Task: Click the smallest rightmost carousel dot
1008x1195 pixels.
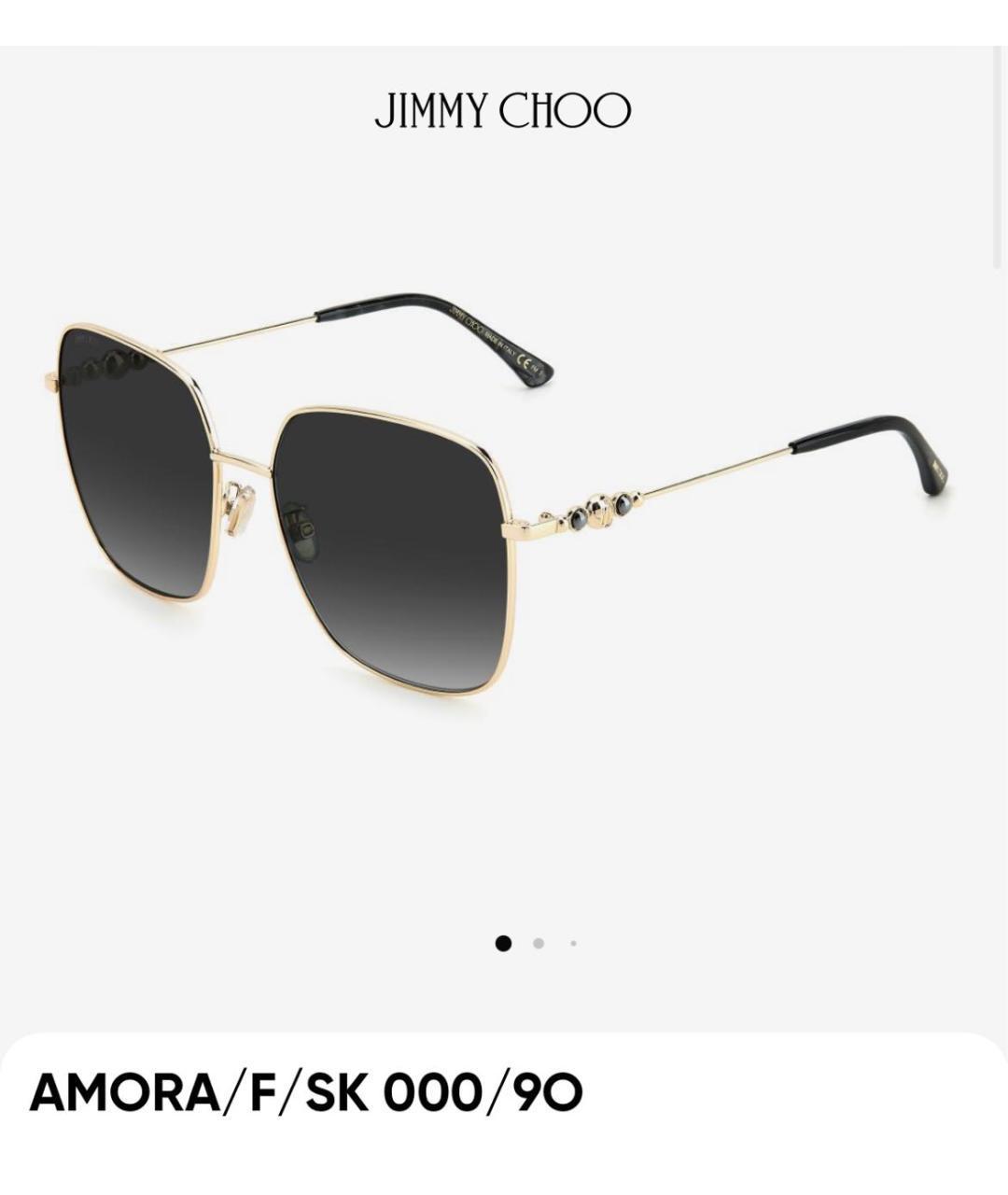Action: 574,945
